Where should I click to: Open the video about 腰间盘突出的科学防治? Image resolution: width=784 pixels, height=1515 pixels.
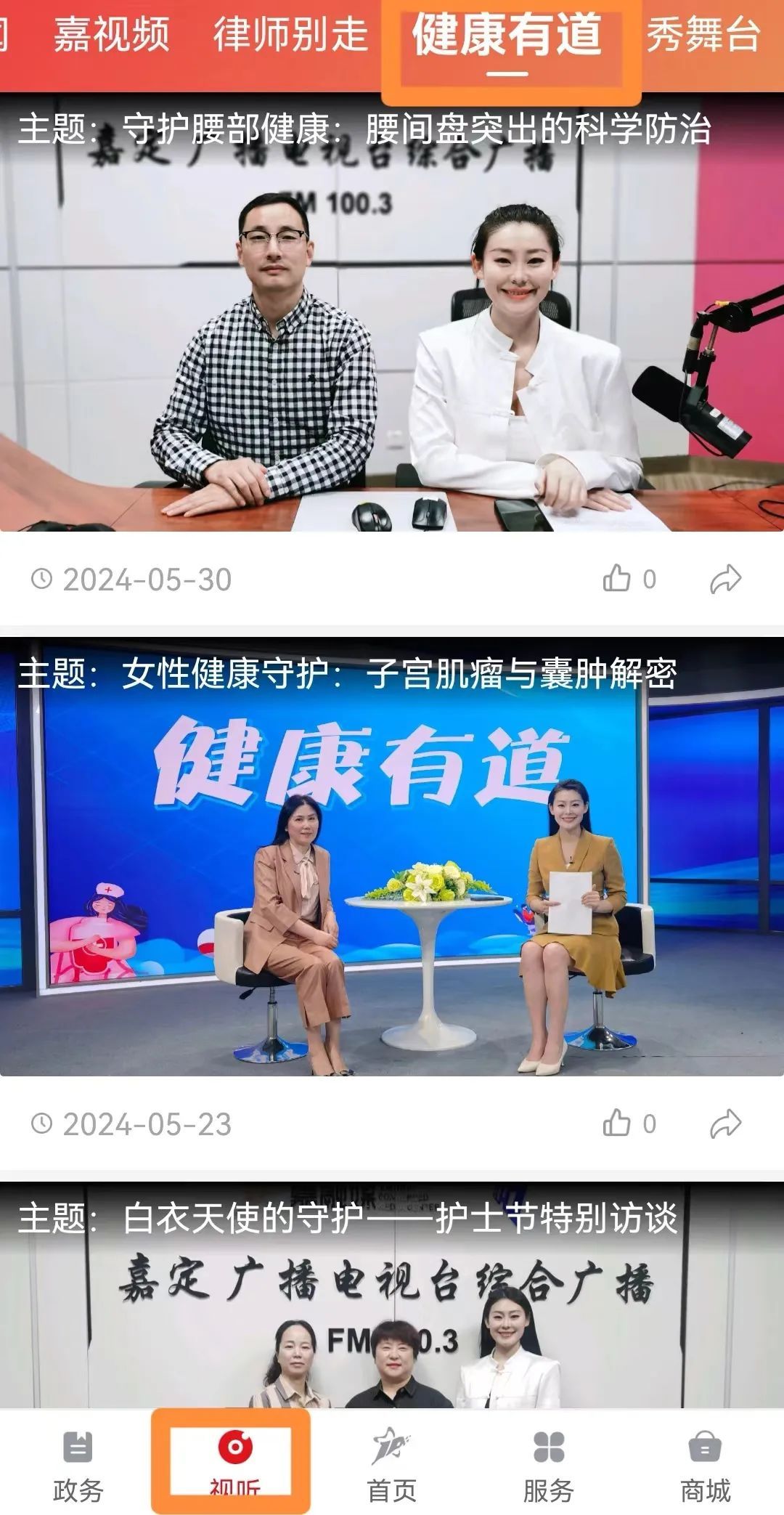tap(392, 320)
